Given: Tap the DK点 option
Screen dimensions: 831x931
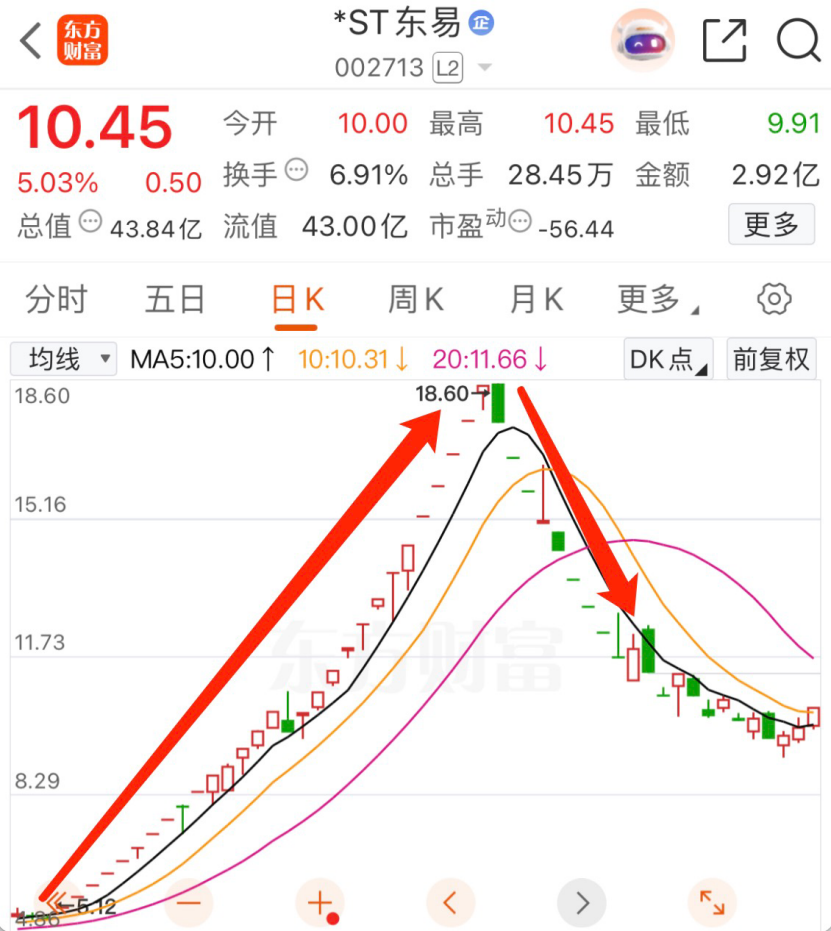Looking at the screenshot, I should point(667,359).
